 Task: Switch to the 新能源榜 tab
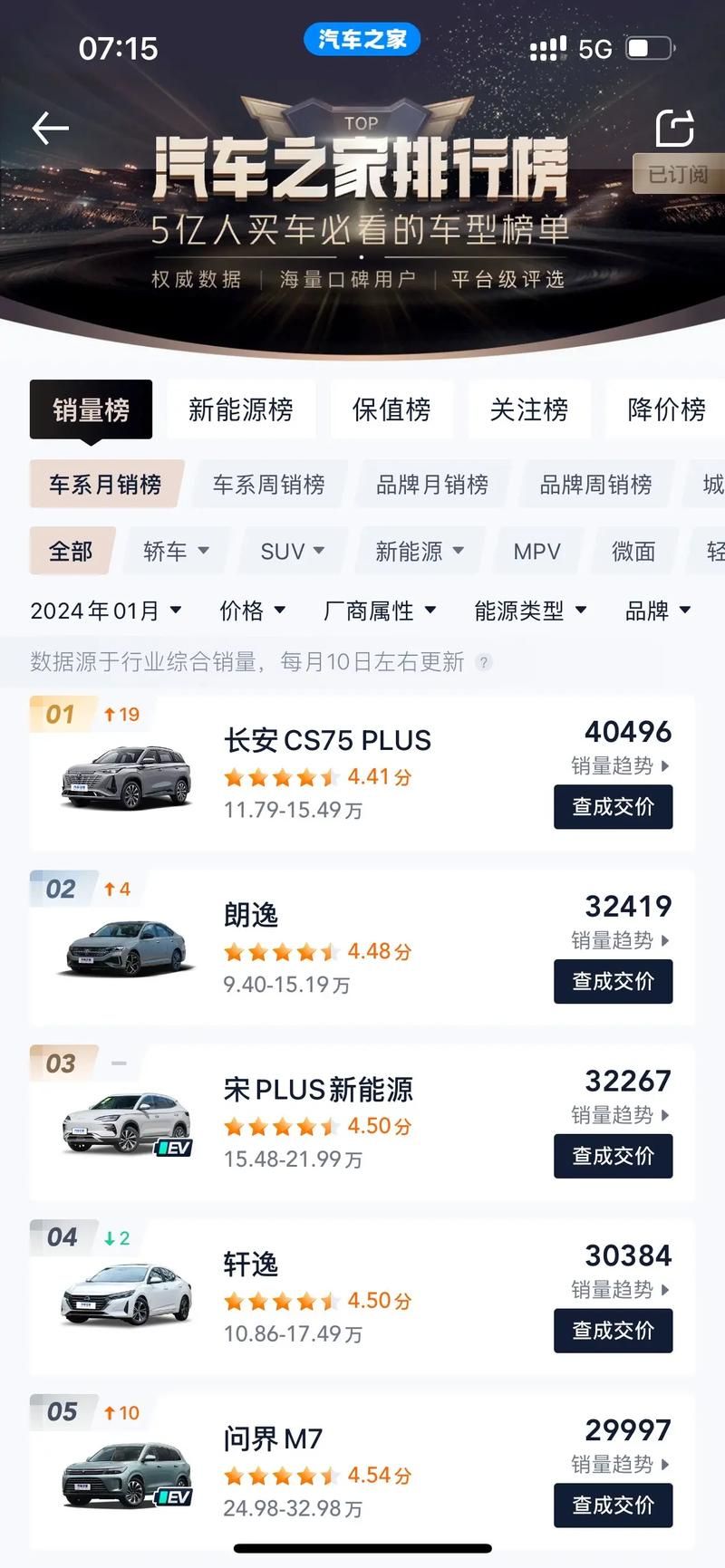pyautogui.click(x=240, y=409)
